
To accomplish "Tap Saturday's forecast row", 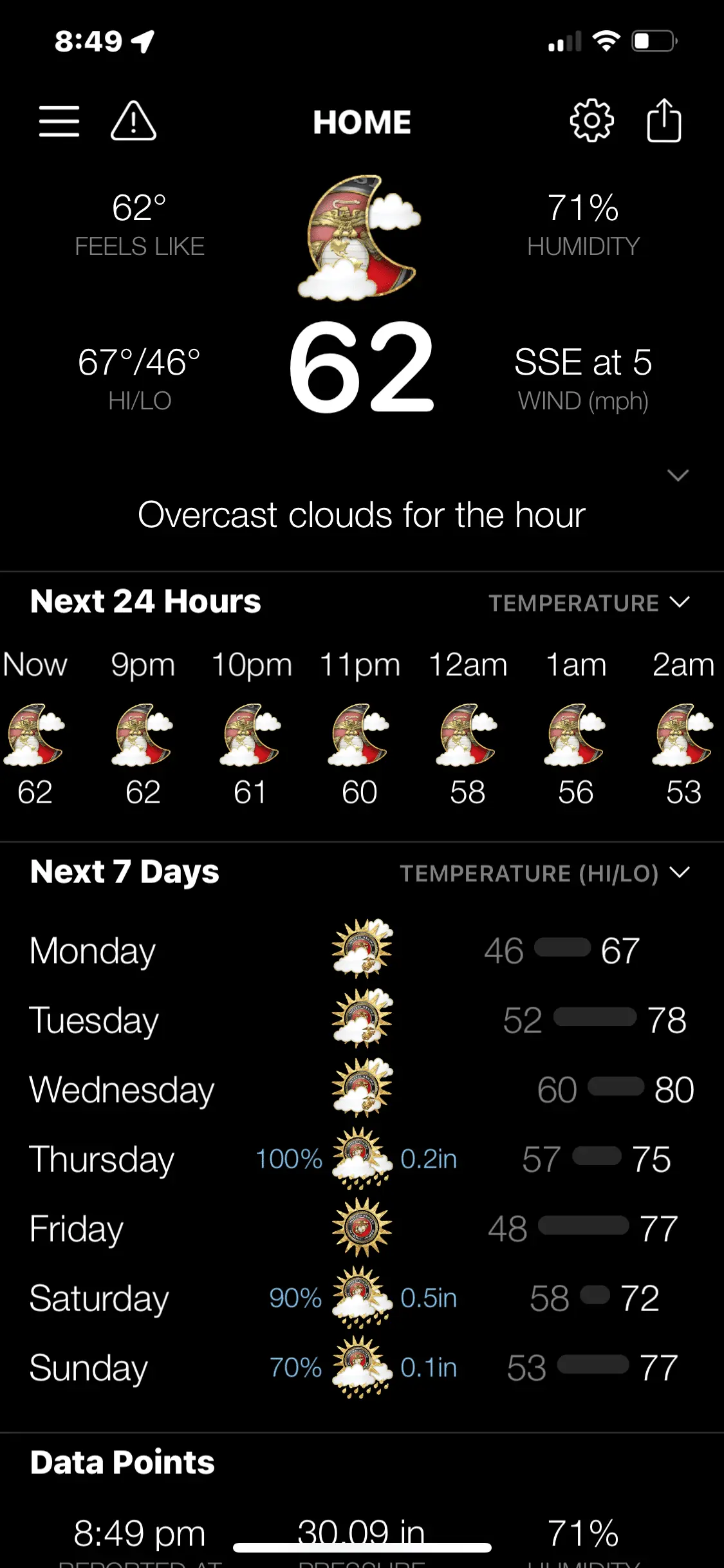I will [x=362, y=1298].
